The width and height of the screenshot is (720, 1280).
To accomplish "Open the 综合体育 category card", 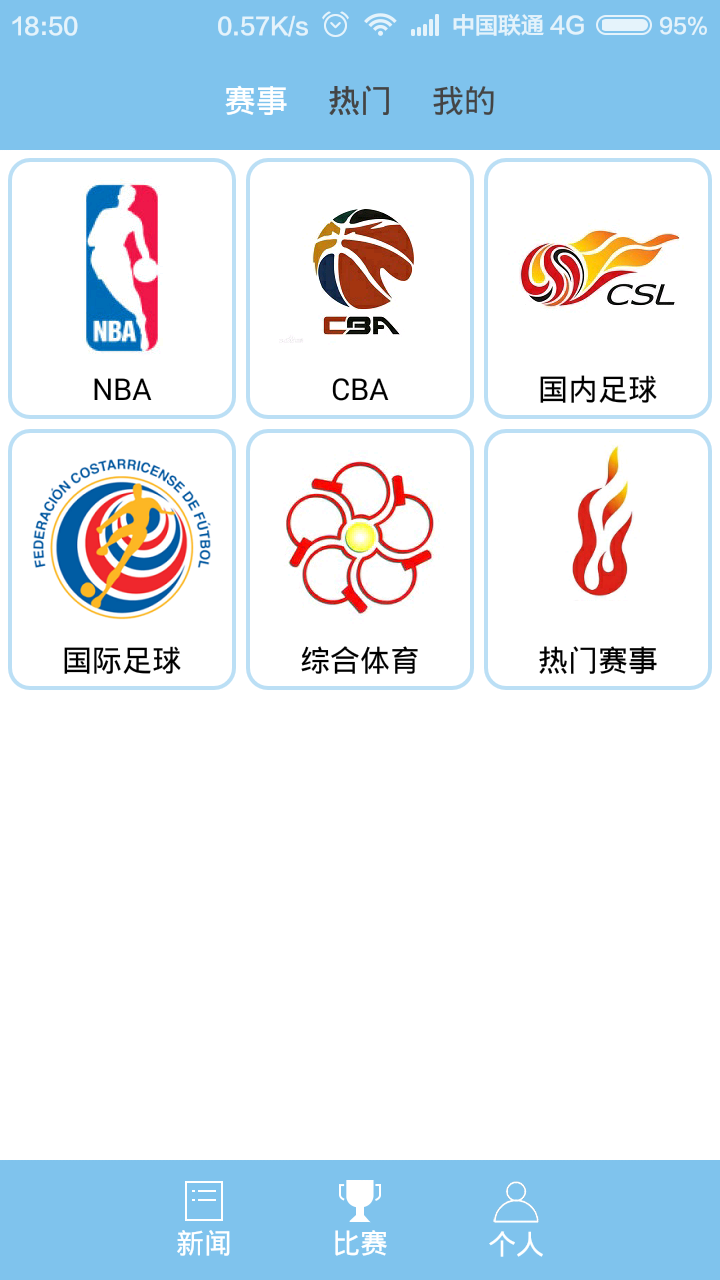I will click(360, 559).
